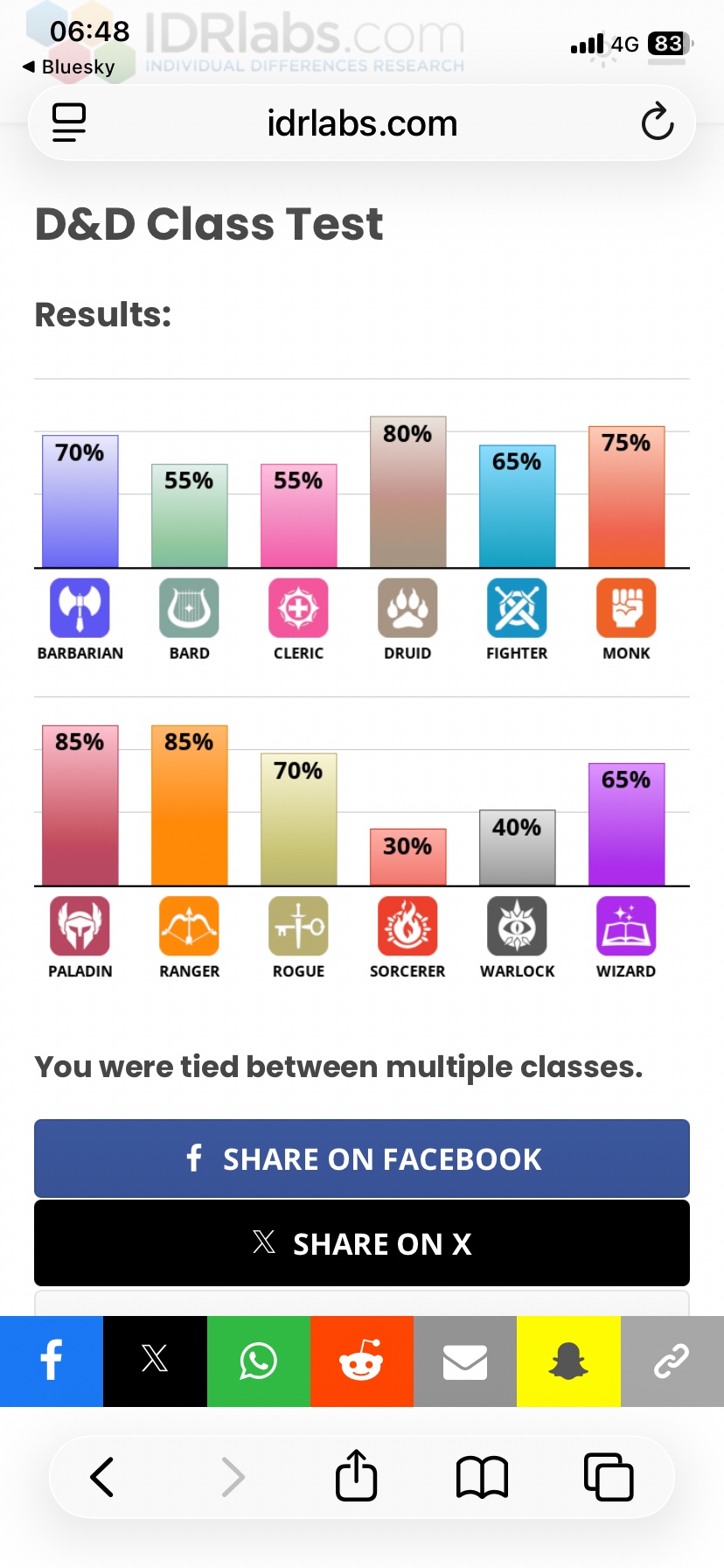Share via X icon in bottom bar
Viewport: 724px width, 1568px height.
pyautogui.click(x=155, y=1361)
